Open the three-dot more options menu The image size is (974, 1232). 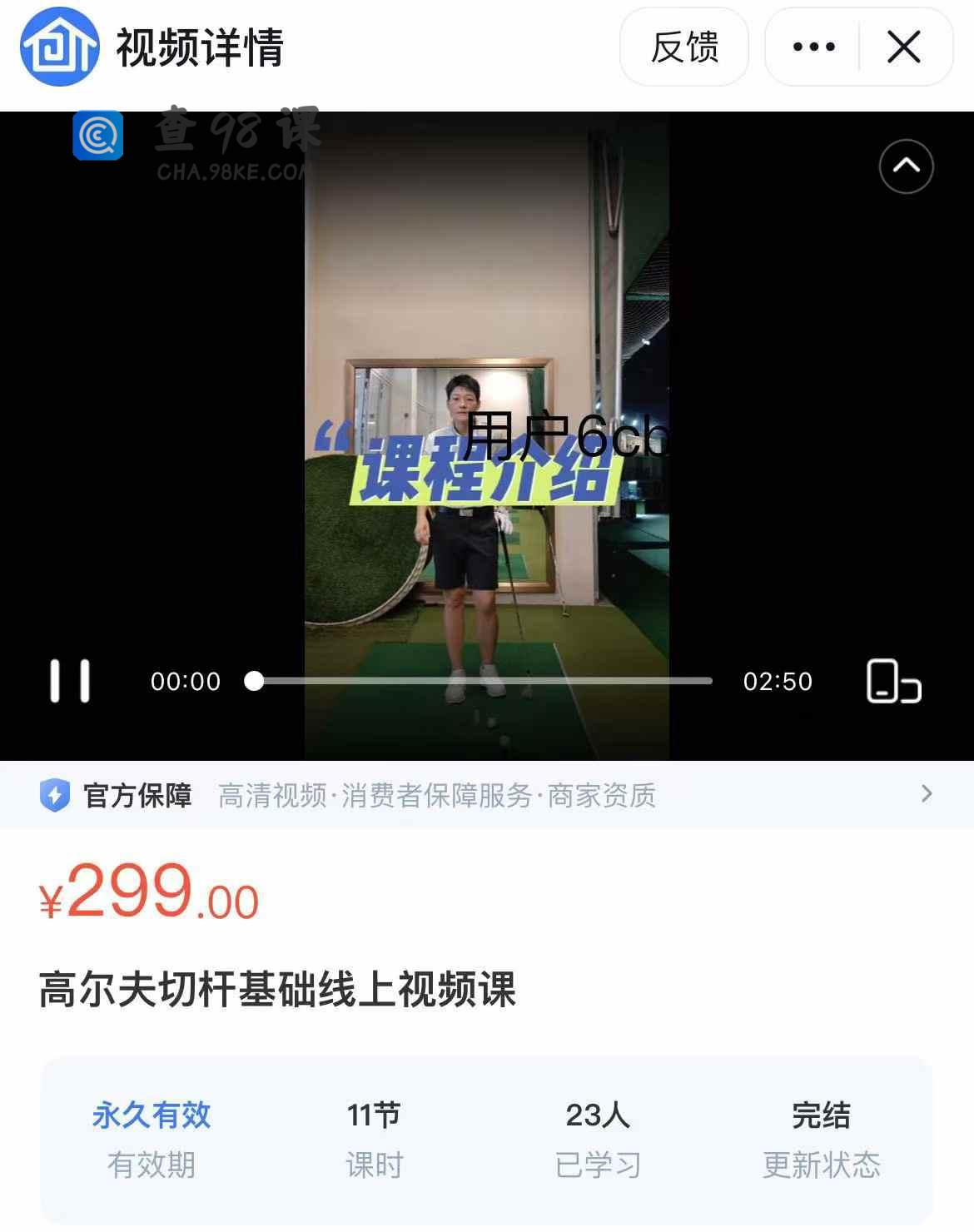tap(813, 47)
